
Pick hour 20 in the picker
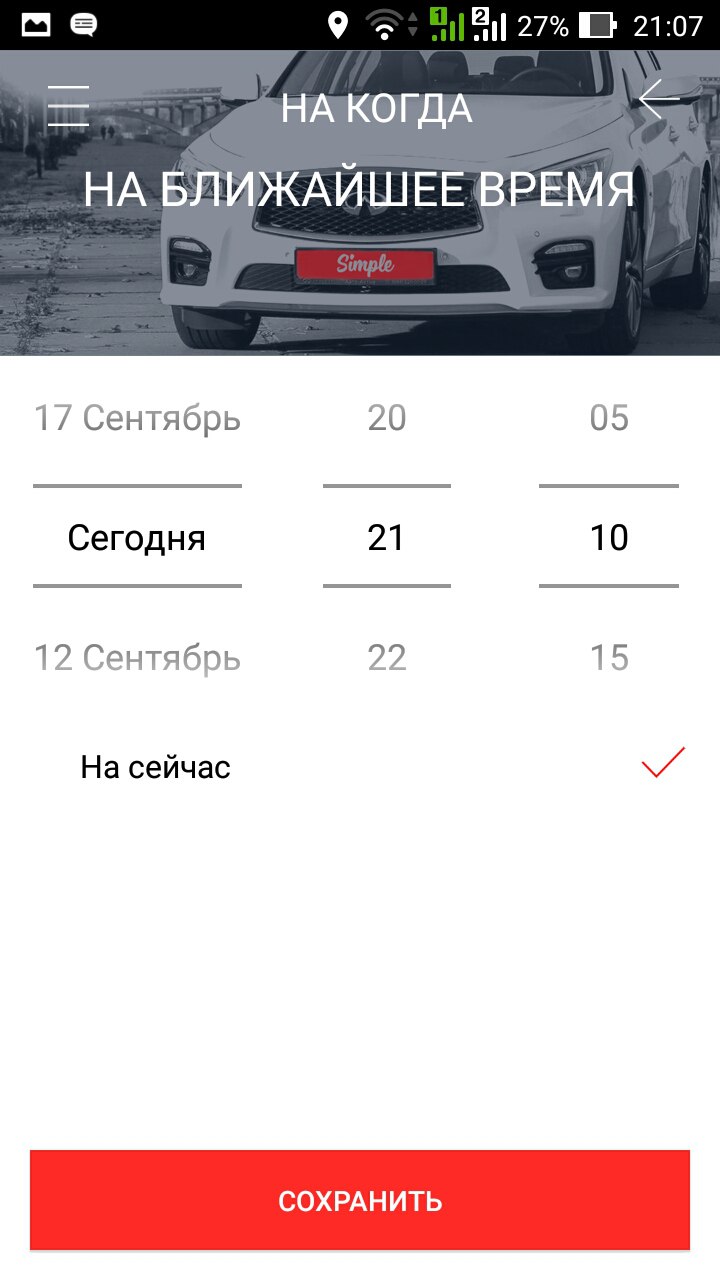pos(386,418)
